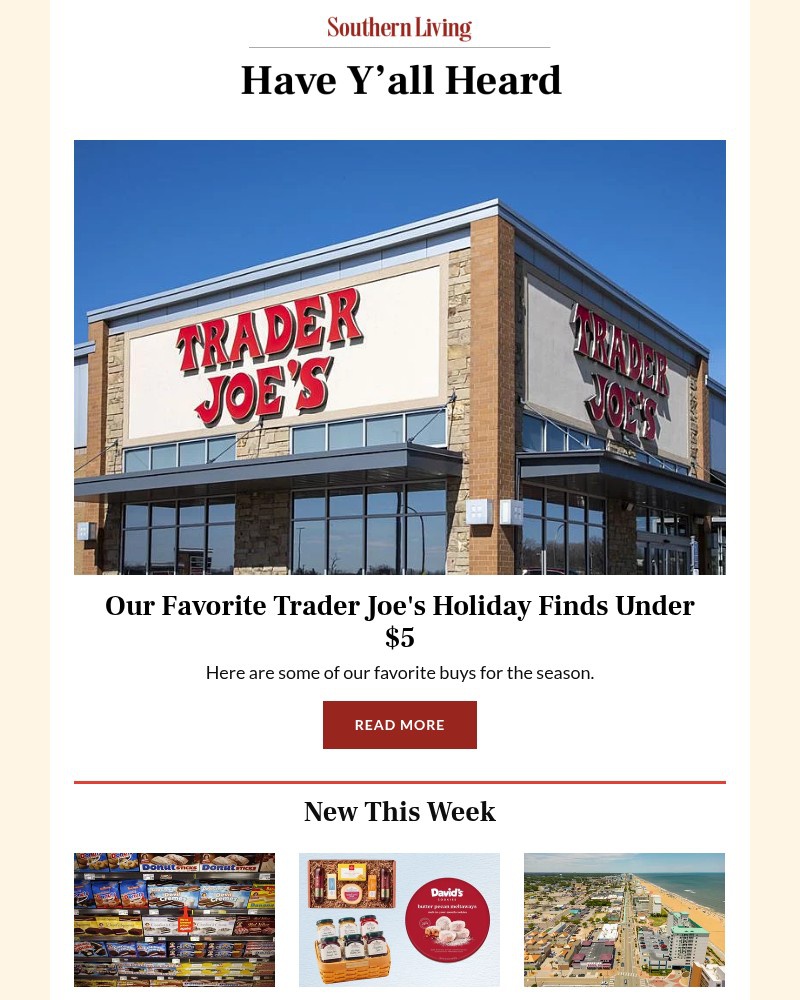The width and height of the screenshot is (800, 1000).
Task: Open the beach town aerial photo
Action: coord(624,919)
